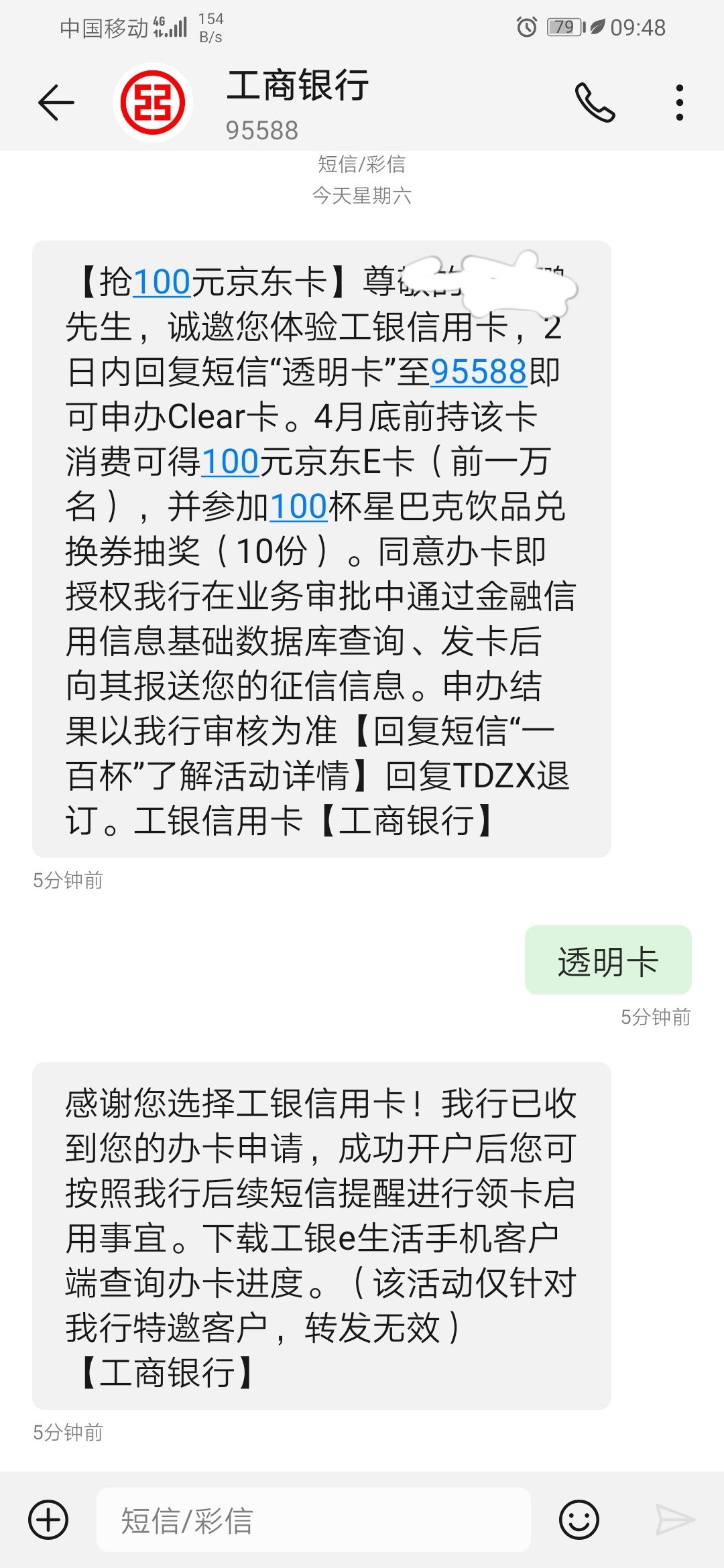Viewport: 724px width, 1568px height.
Task: Tap the 95588 link in the message
Action: pos(479,372)
